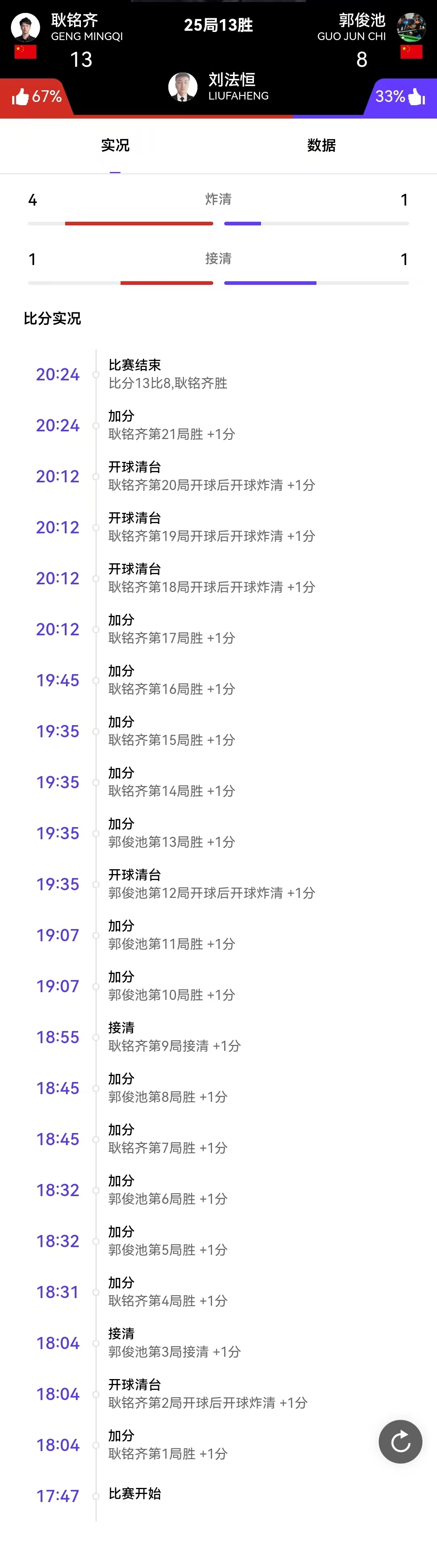Switch to the 数据 tab
This screenshot has height=1568, width=437.
[x=321, y=146]
